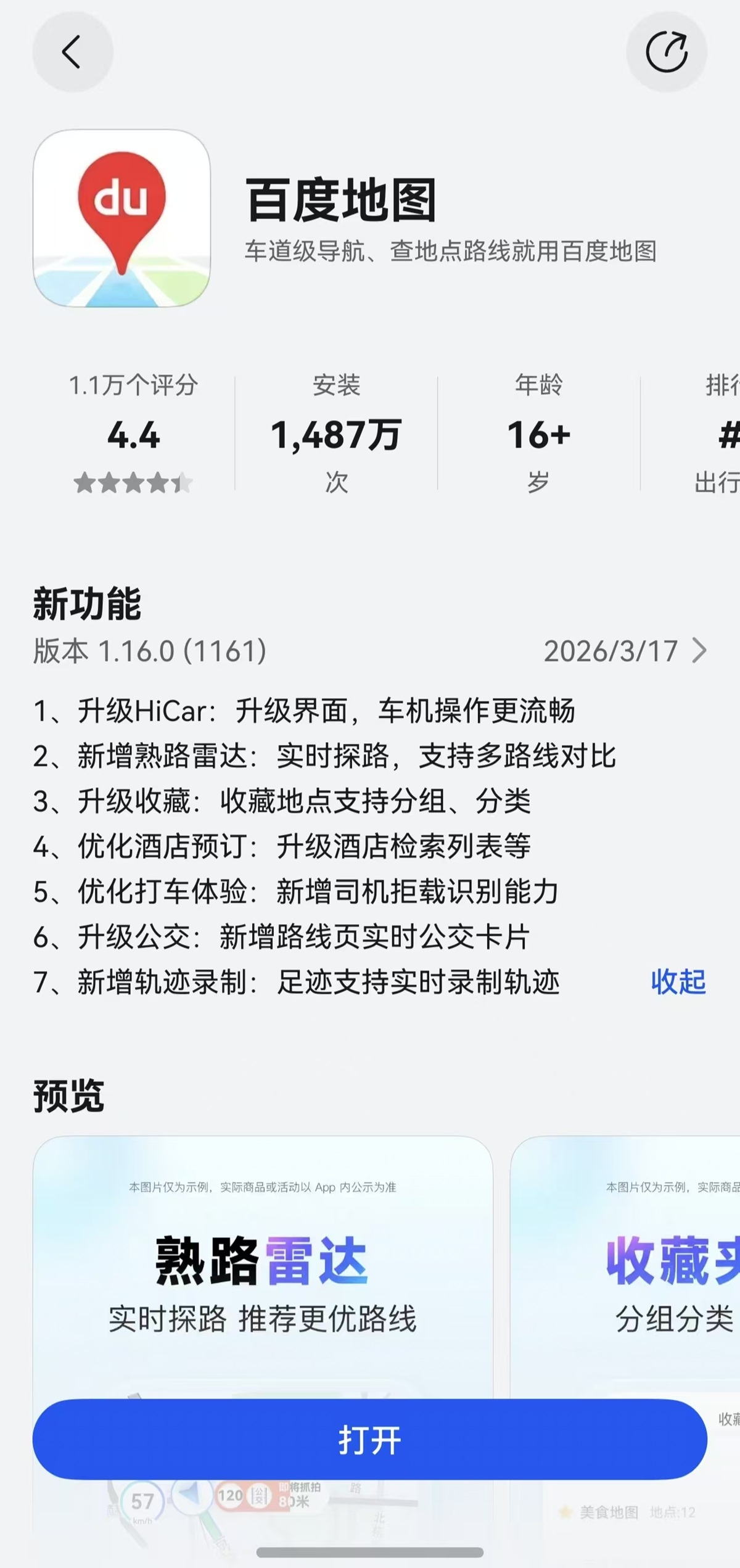The height and width of the screenshot is (1568, 740).
Task: Go back to the previous page
Action: (72, 52)
